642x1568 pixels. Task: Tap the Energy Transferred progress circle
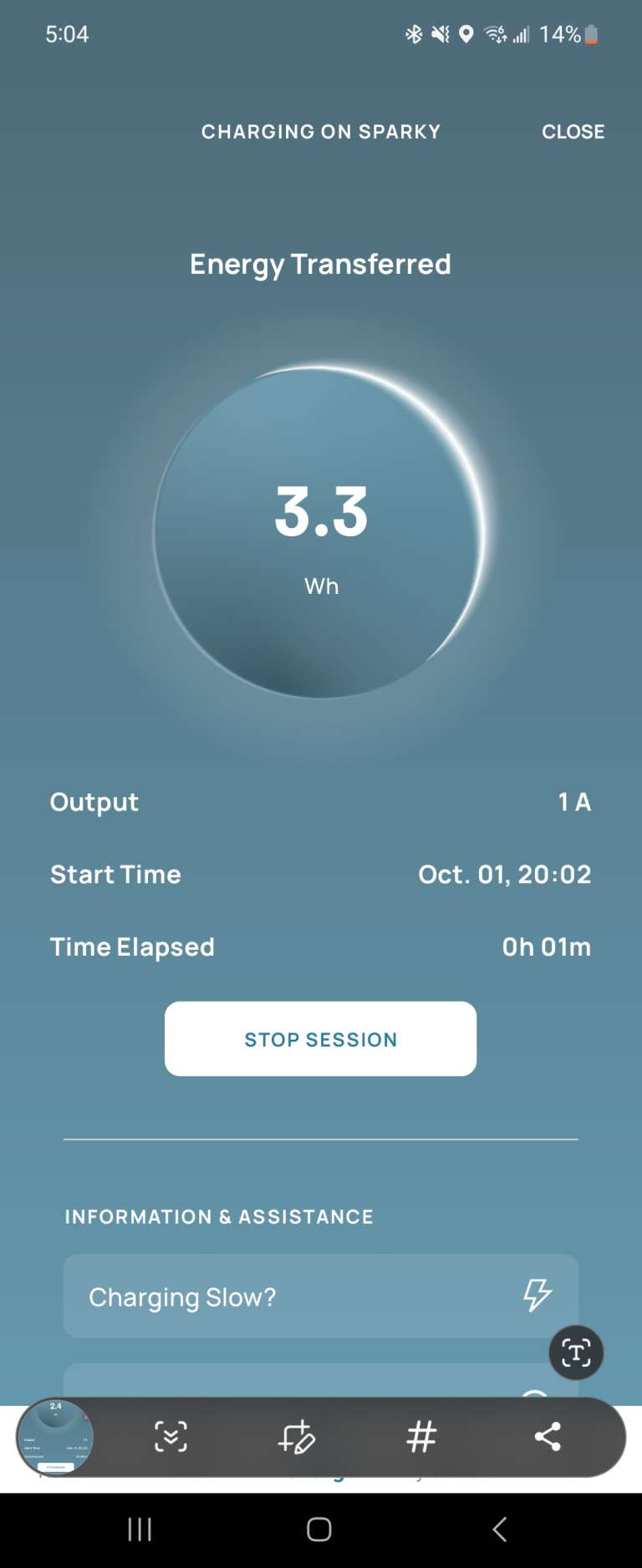click(x=320, y=526)
